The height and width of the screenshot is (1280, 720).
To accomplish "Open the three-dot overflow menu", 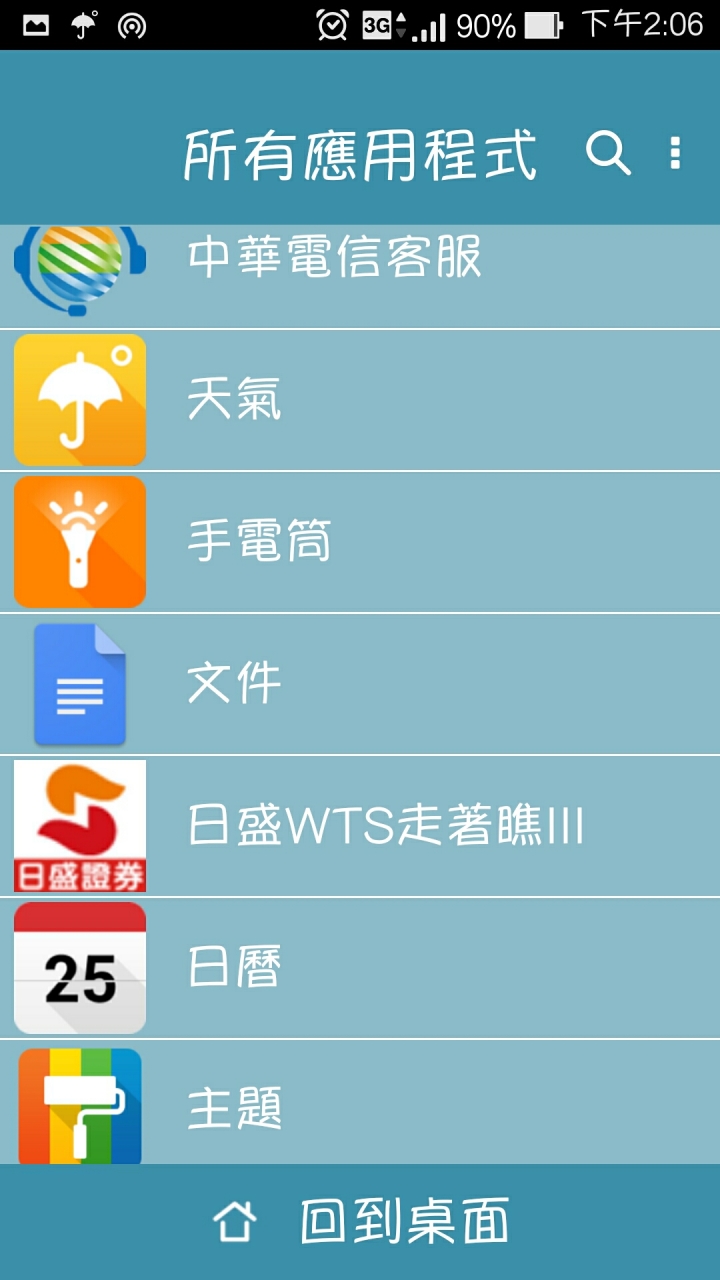I will point(676,153).
